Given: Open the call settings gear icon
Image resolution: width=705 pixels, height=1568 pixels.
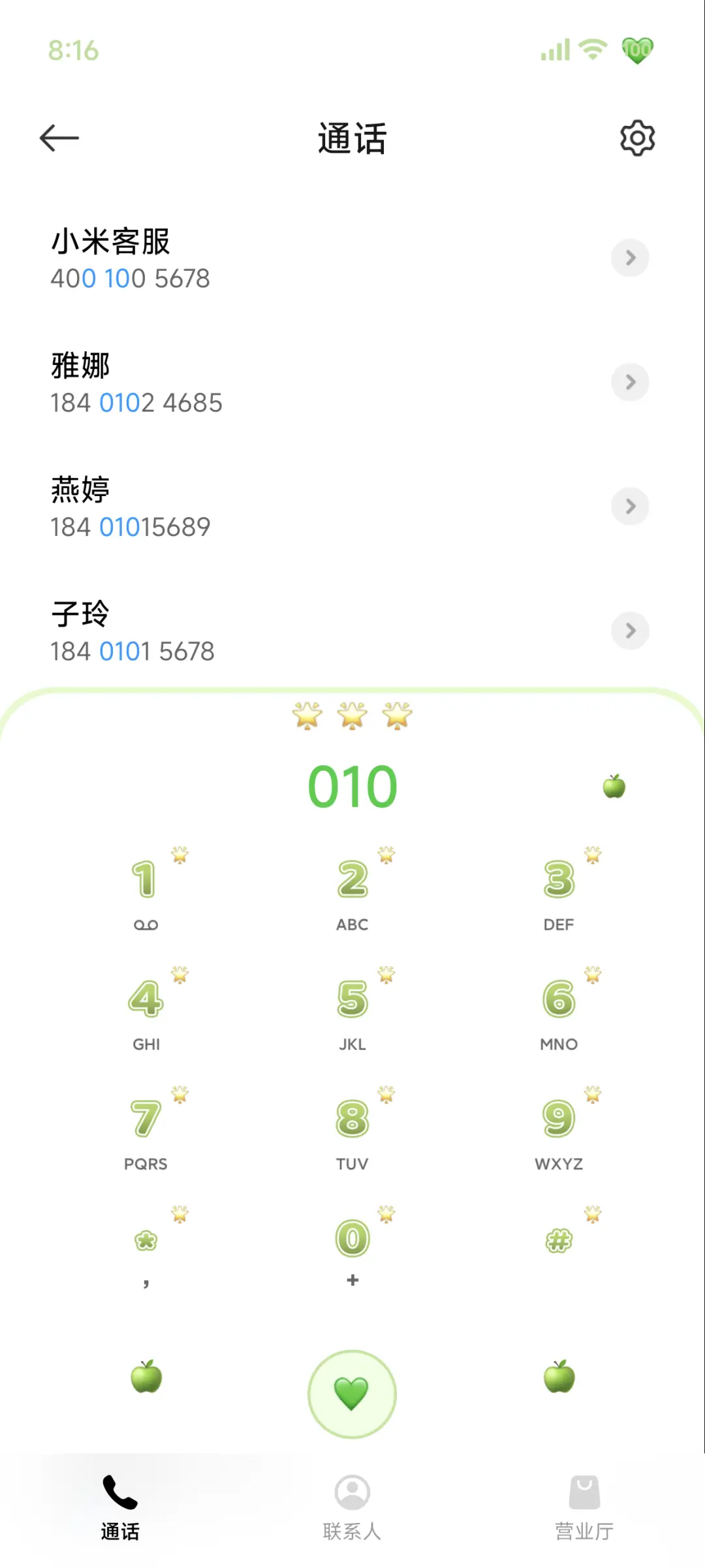Looking at the screenshot, I should [x=636, y=138].
